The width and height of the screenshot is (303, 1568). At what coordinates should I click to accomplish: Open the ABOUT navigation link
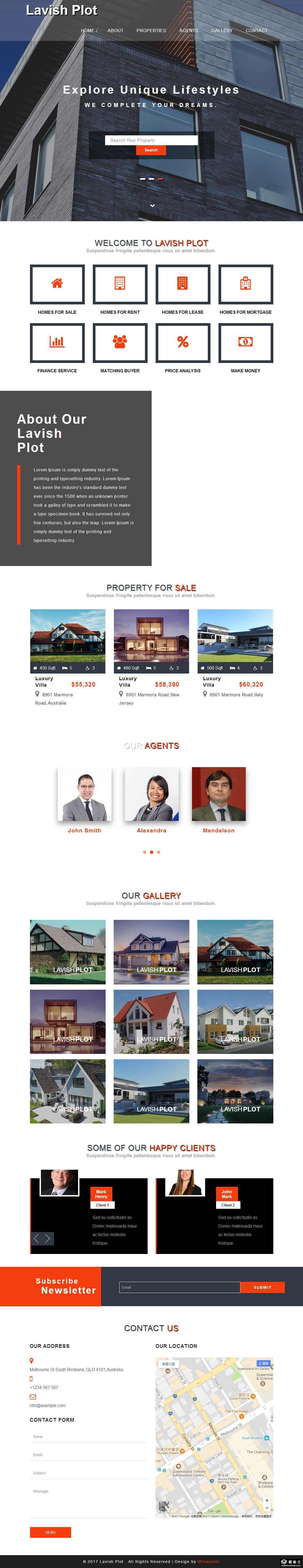115,30
